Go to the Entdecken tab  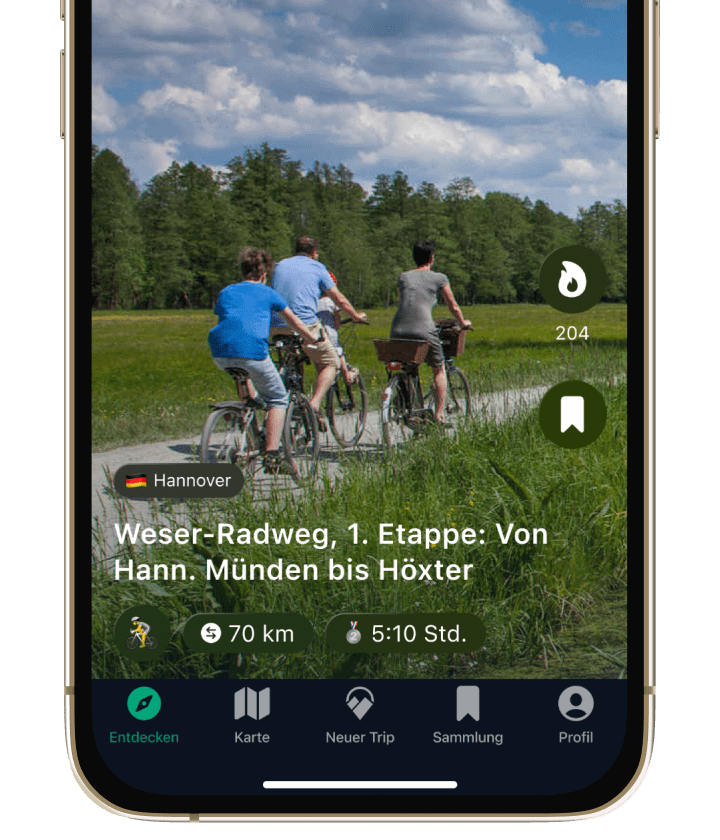(144, 715)
